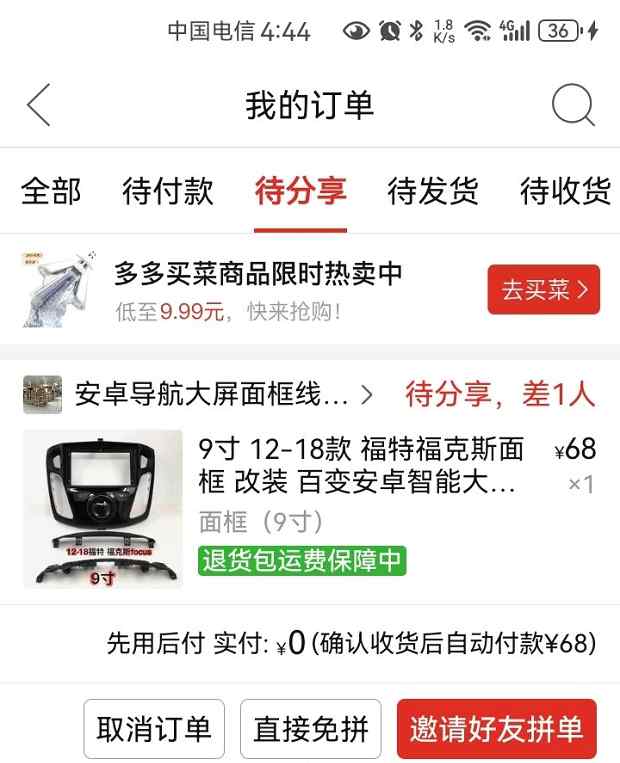Select the 待分享 tab
Viewport: 620px width, 763px height.
[x=300, y=190]
